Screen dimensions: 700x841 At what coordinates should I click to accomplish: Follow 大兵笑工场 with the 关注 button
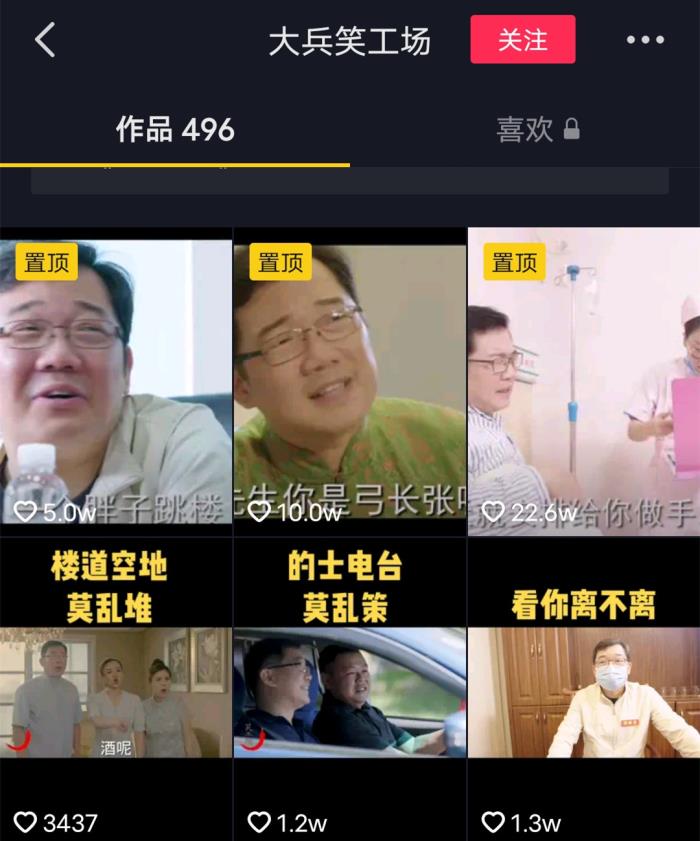pyautogui.click(x=523, y=40)
